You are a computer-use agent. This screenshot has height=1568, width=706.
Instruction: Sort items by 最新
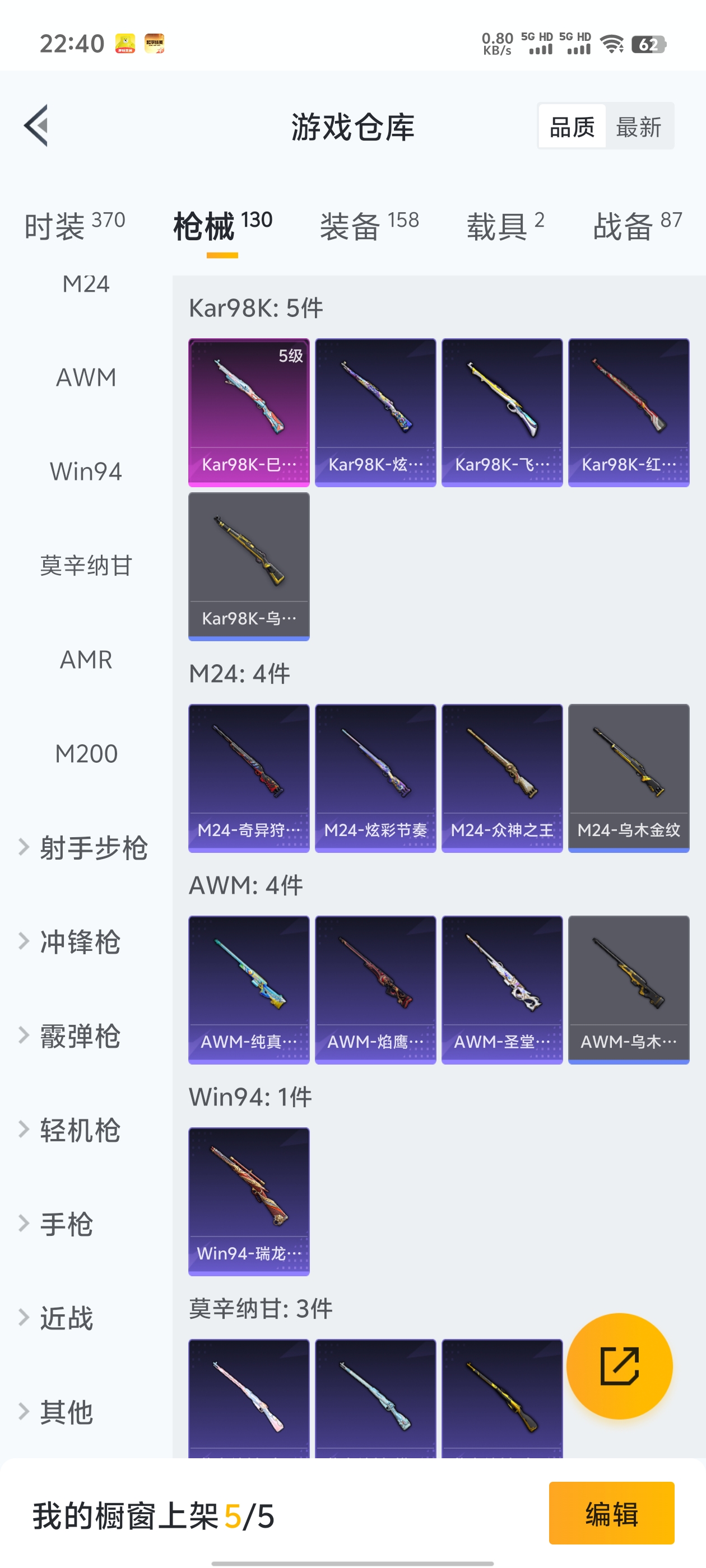tap(638, 127)
